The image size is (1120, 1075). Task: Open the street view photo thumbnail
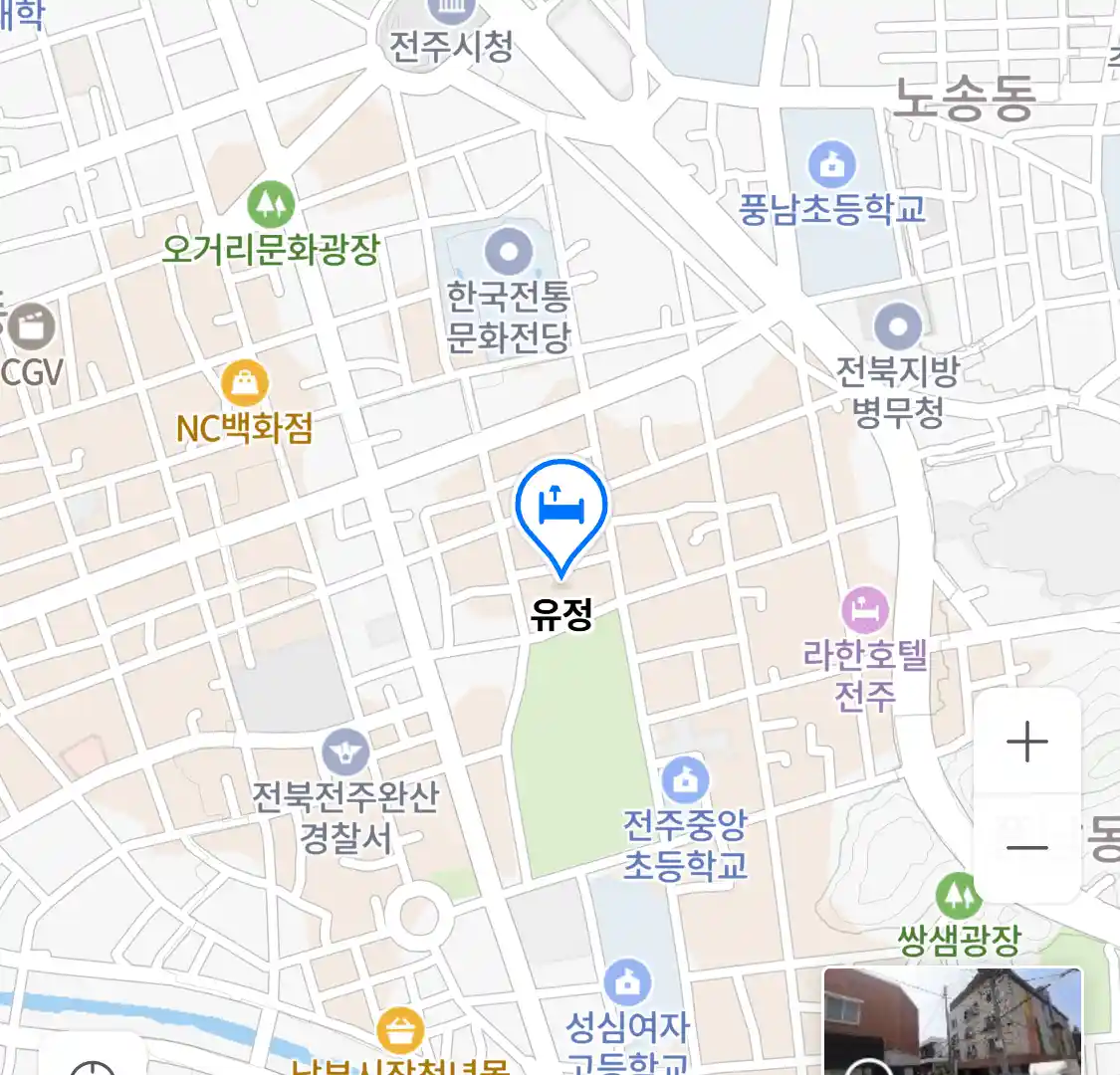pos(952,1021)
